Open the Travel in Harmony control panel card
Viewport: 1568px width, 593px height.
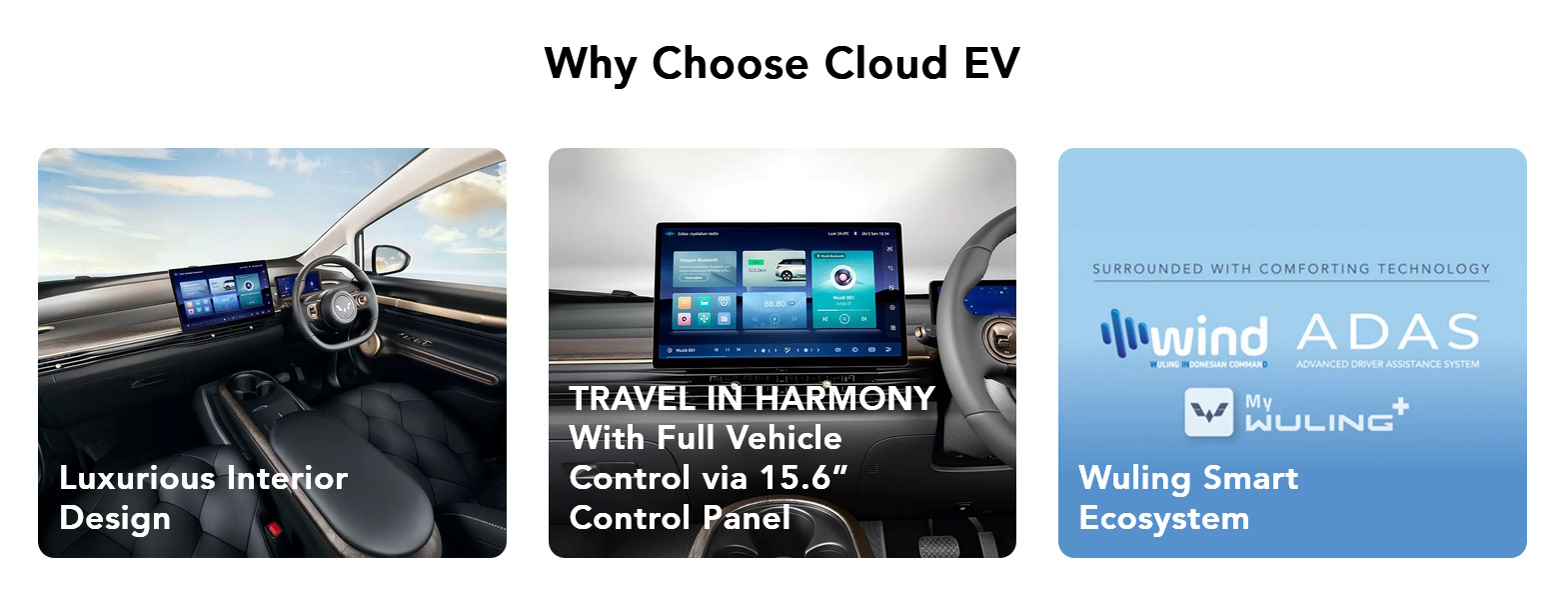(x=782, y=353)
